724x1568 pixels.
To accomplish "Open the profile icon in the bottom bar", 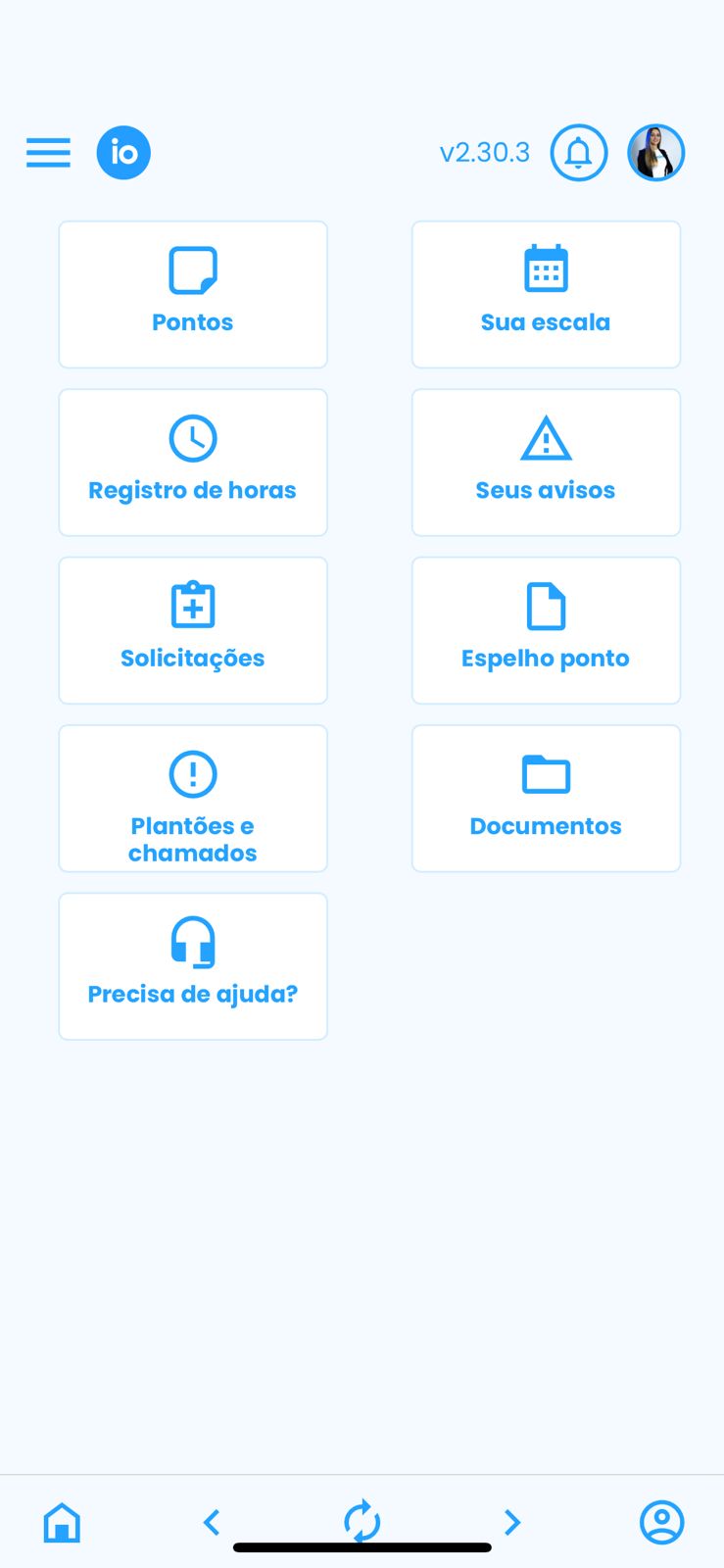I will (x=661, y=1522).
